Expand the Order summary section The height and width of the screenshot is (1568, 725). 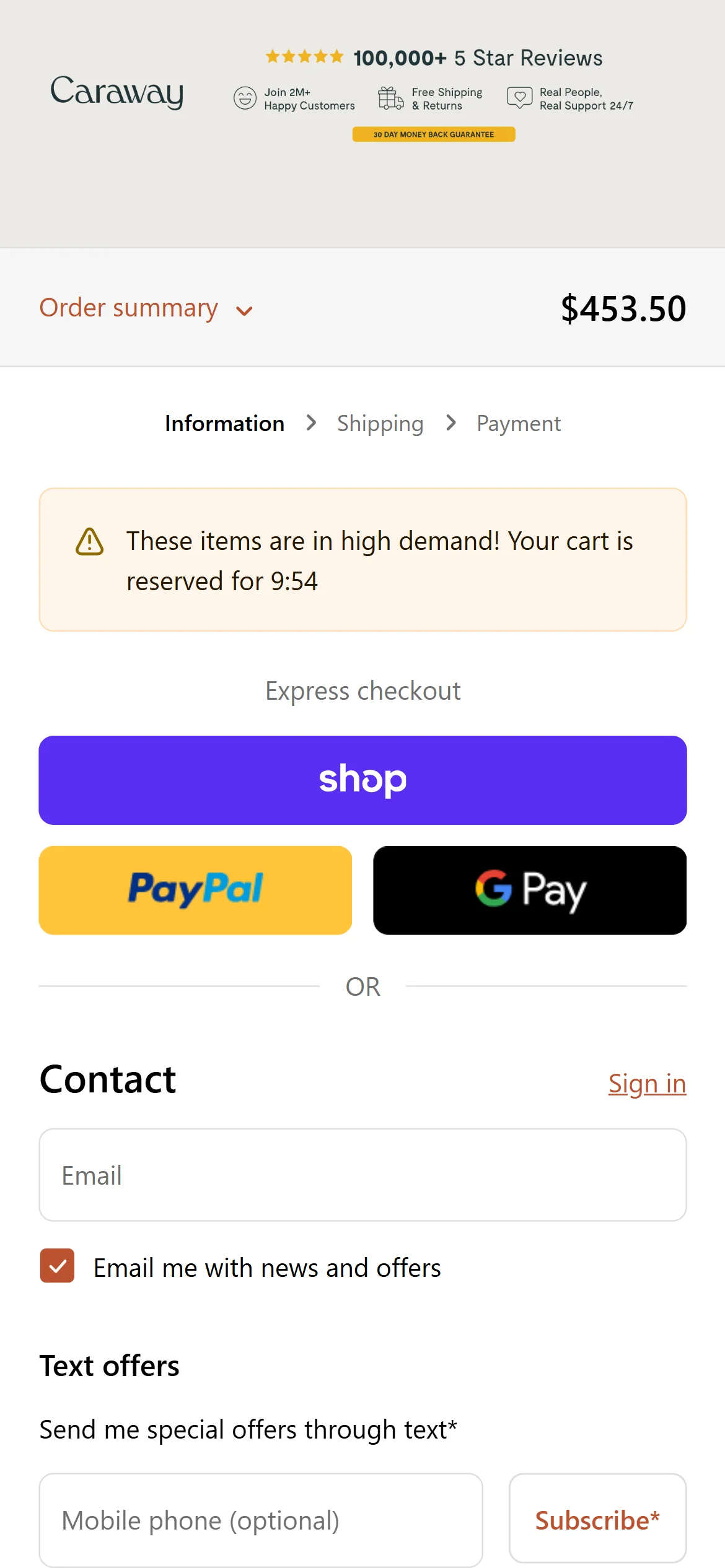[146, 308]
